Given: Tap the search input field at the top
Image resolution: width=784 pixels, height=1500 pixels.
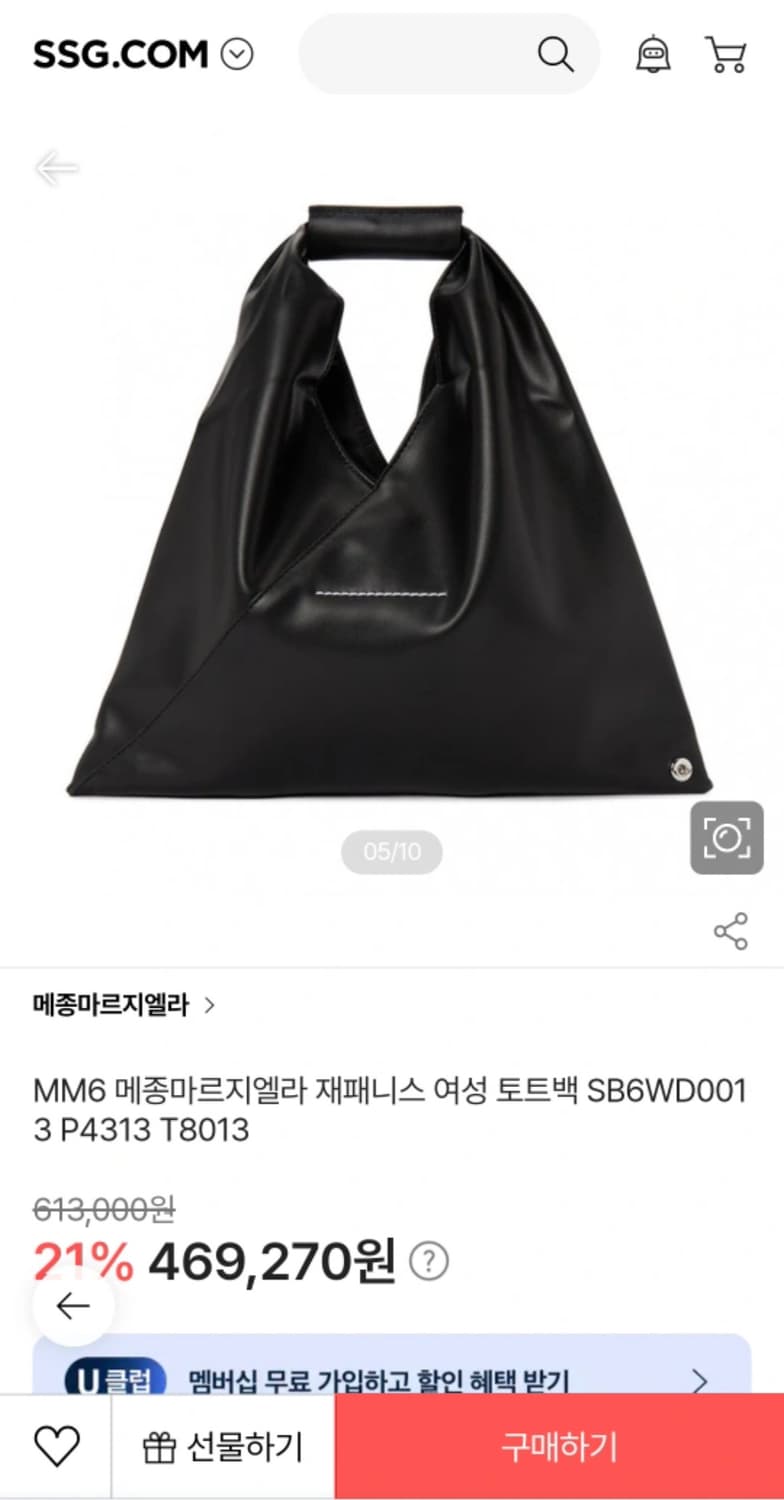Looking at the screenshot, I should pos(430,55).
